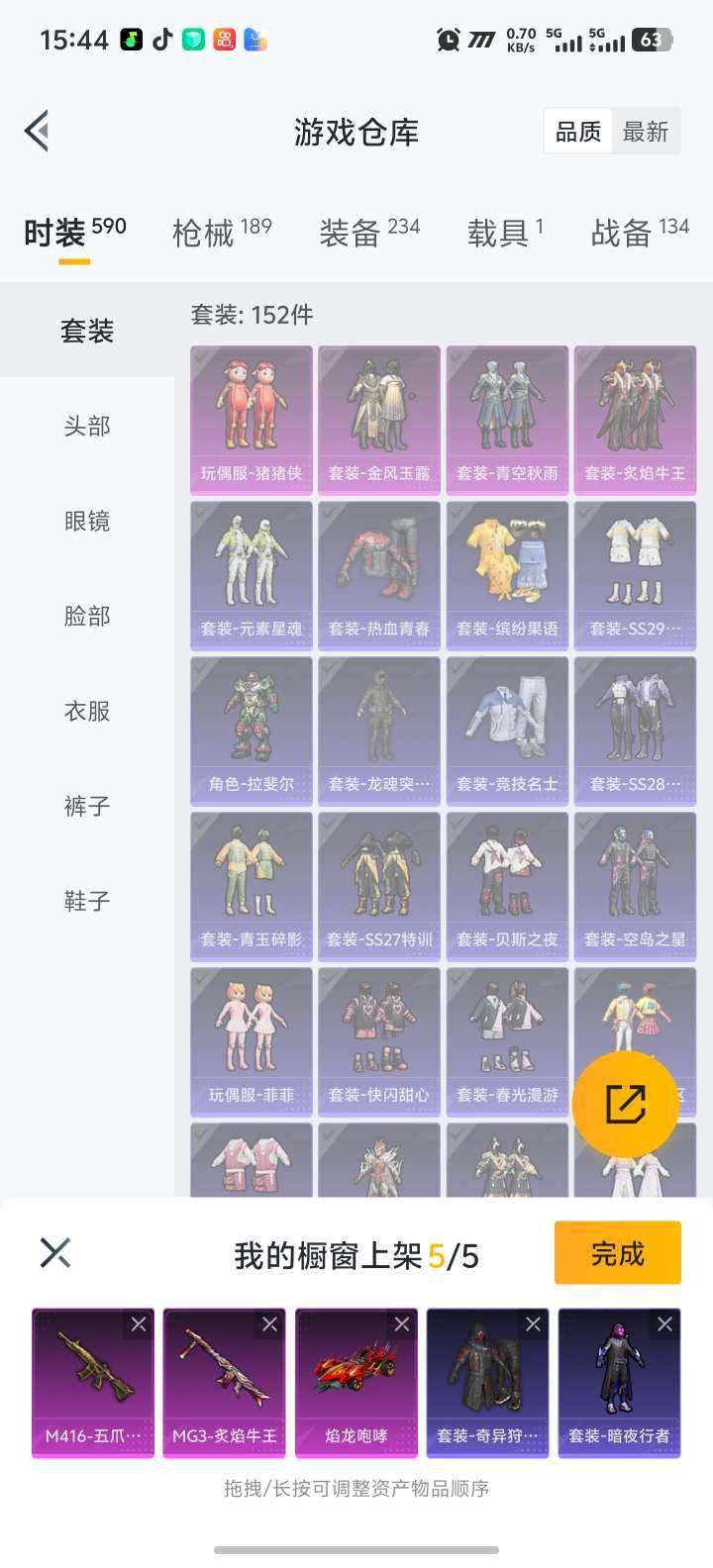Screen dimensions: 713x1568
Task: Close the 我的橱窗上架 panel
Action: (x=54, y=1252)
